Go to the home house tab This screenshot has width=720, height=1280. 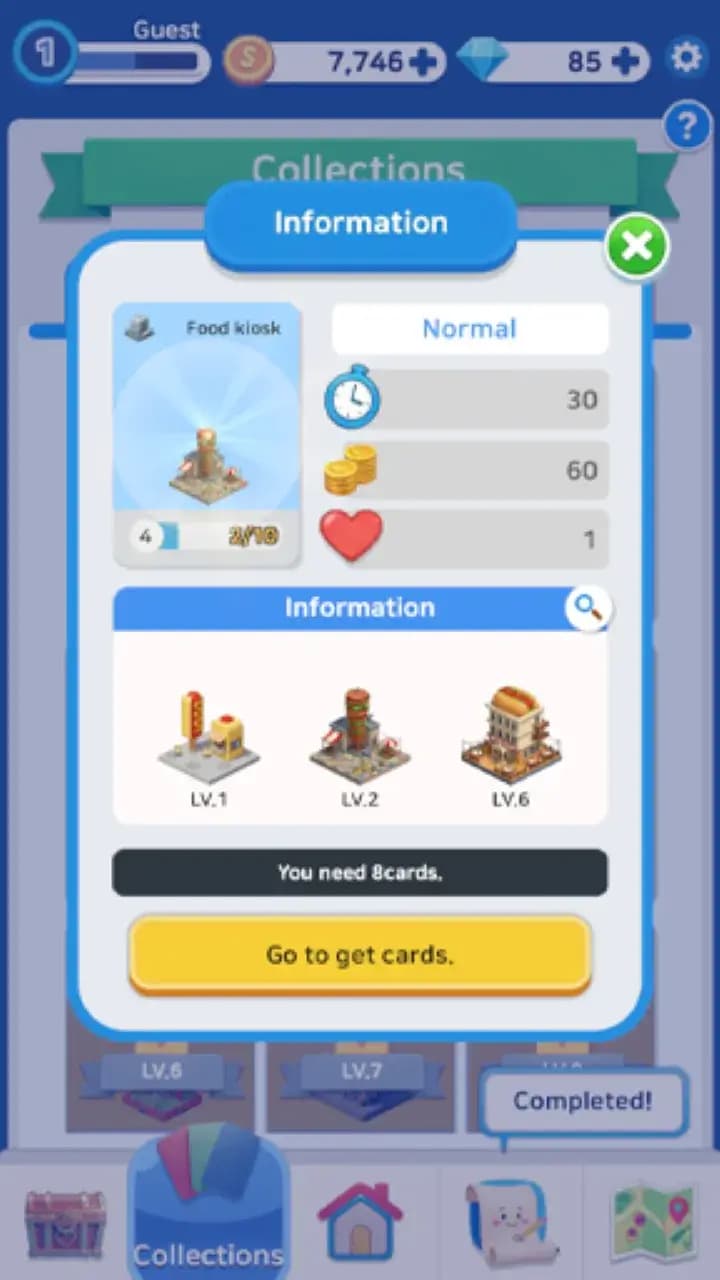click(x=360, y=1220)
